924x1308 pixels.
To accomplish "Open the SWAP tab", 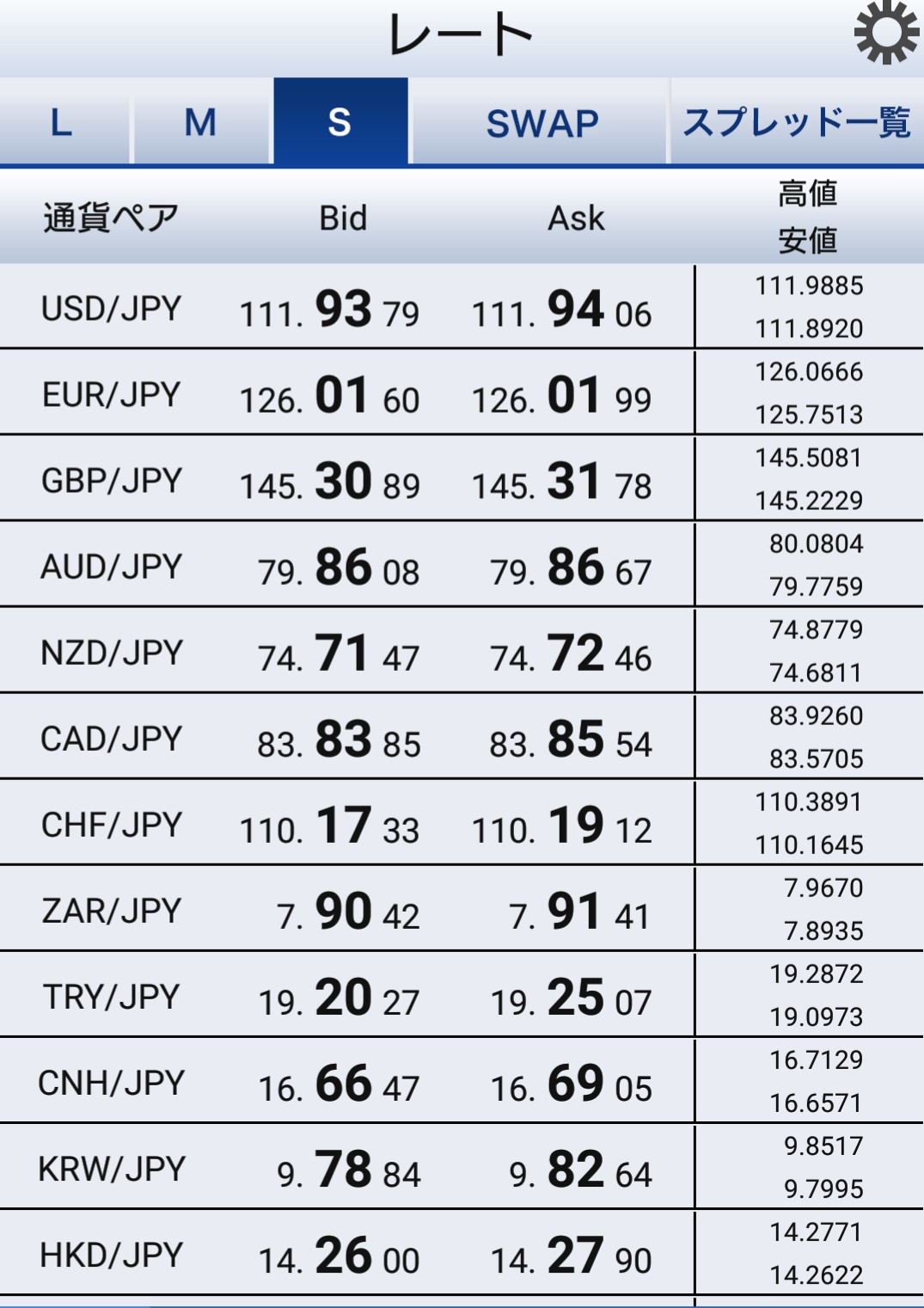I will (x=542, y=122).
